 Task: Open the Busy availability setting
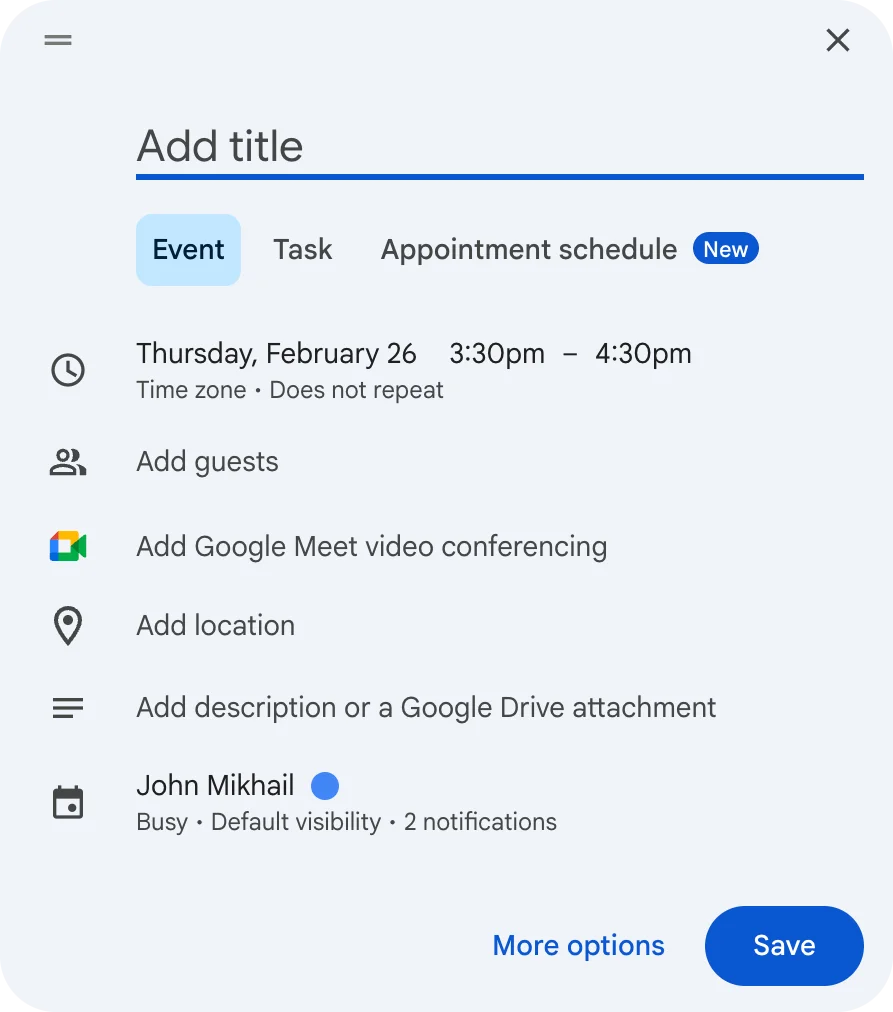(160, 821)
